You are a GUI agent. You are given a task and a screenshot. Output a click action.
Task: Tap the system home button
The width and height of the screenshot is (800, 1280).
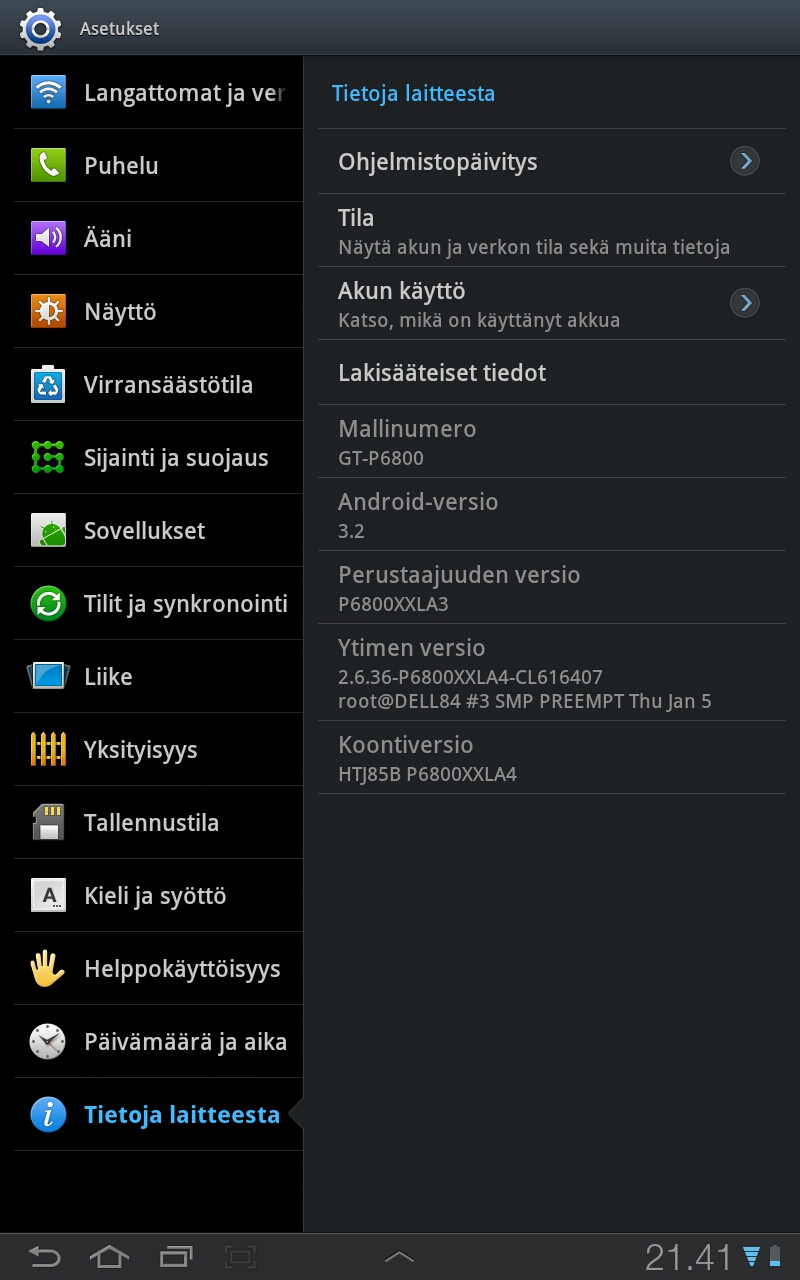point(110,1256)
